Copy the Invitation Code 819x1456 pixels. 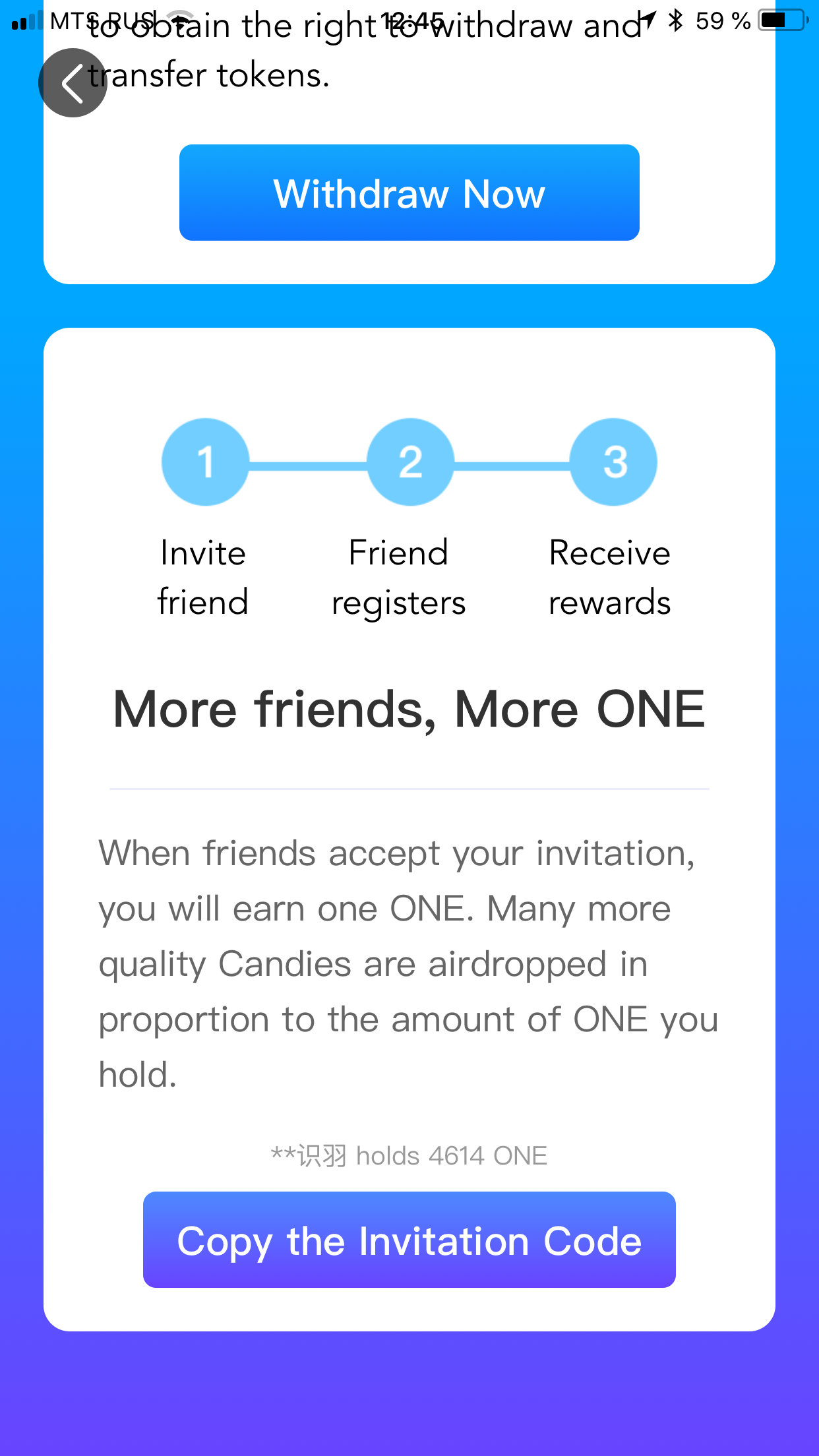point(409,1240)
